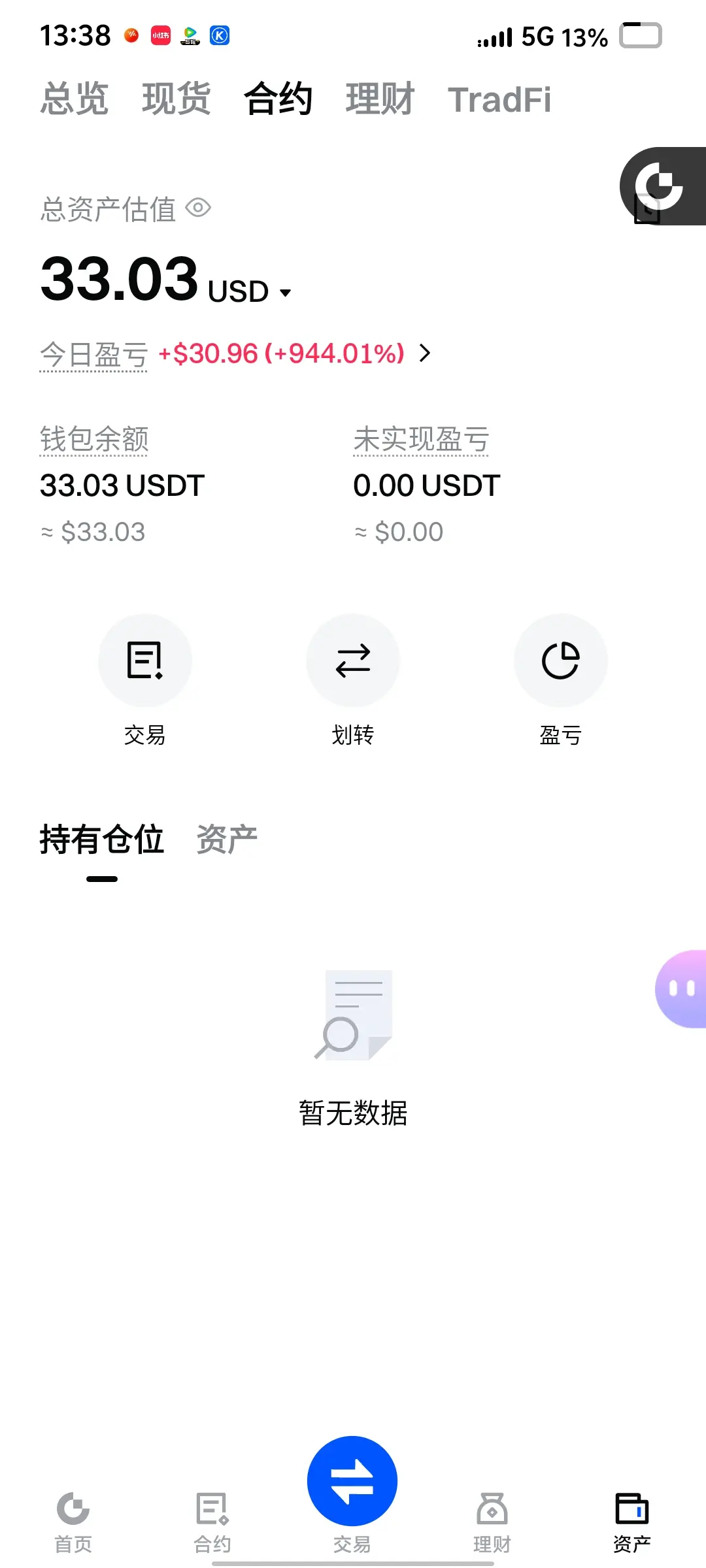Image resolution: width=706 pixels, height=1568 pixels.
Task: Select the 持有仓位 sub-tab
Action: tap(101, 840)
